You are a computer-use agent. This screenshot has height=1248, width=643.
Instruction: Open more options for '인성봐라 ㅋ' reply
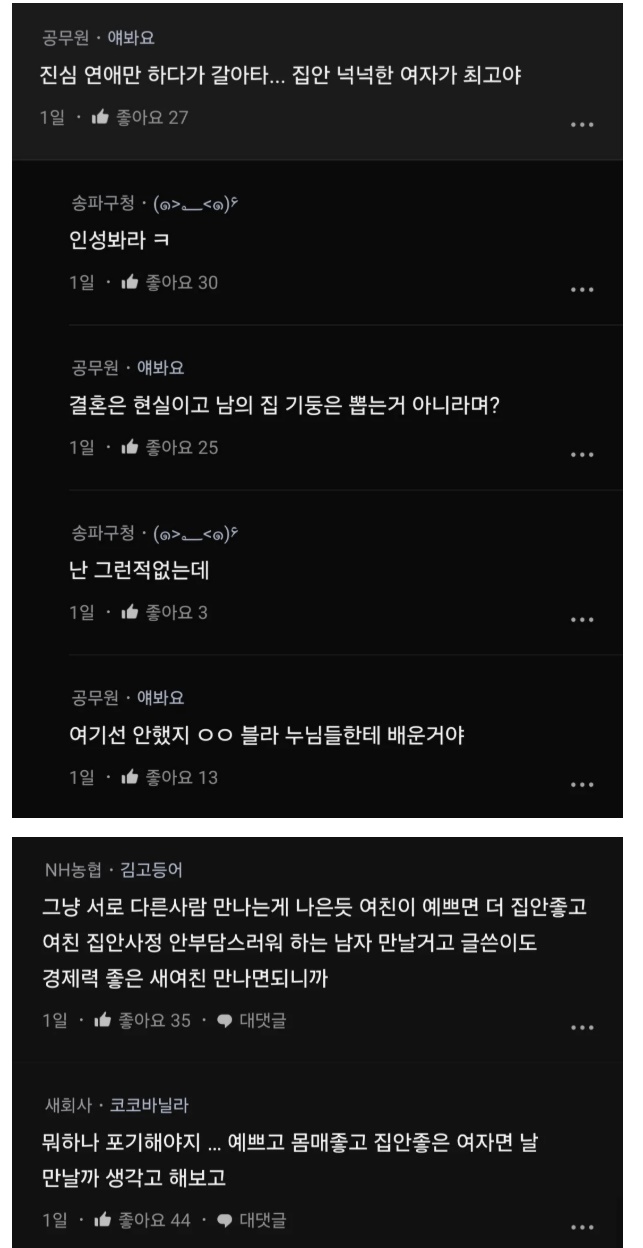tap(580, 289)
